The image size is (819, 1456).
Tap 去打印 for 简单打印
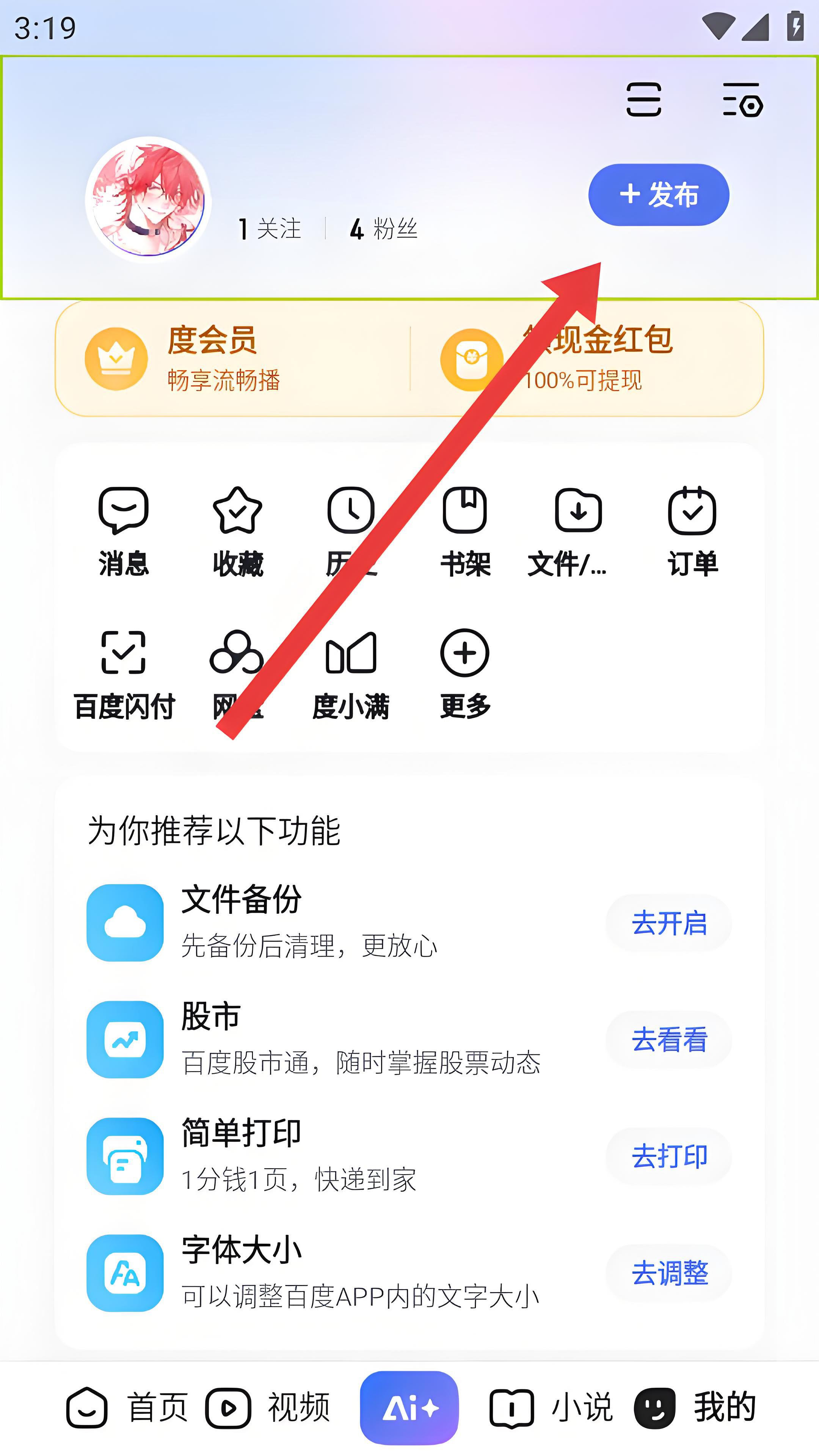point(668,1156)
